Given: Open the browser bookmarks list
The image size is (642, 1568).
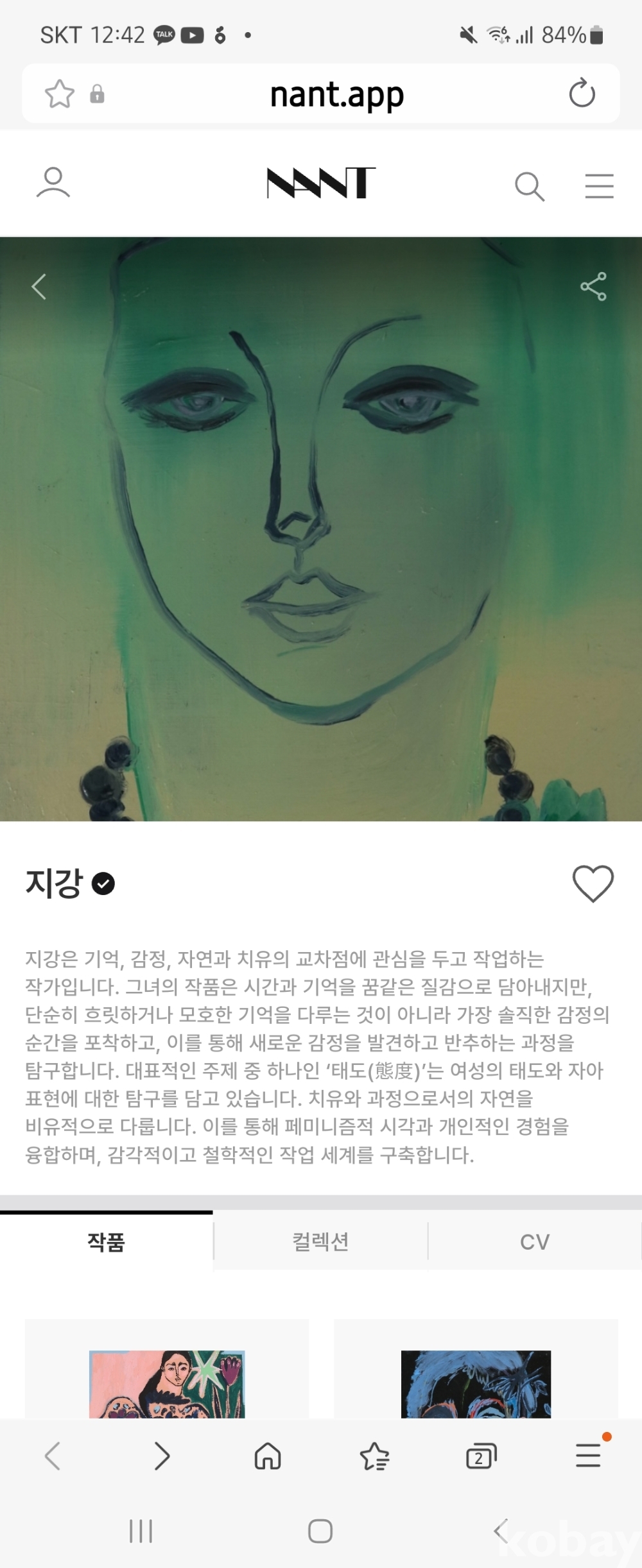Looking at the screenshot, I should coord(374,1456).
